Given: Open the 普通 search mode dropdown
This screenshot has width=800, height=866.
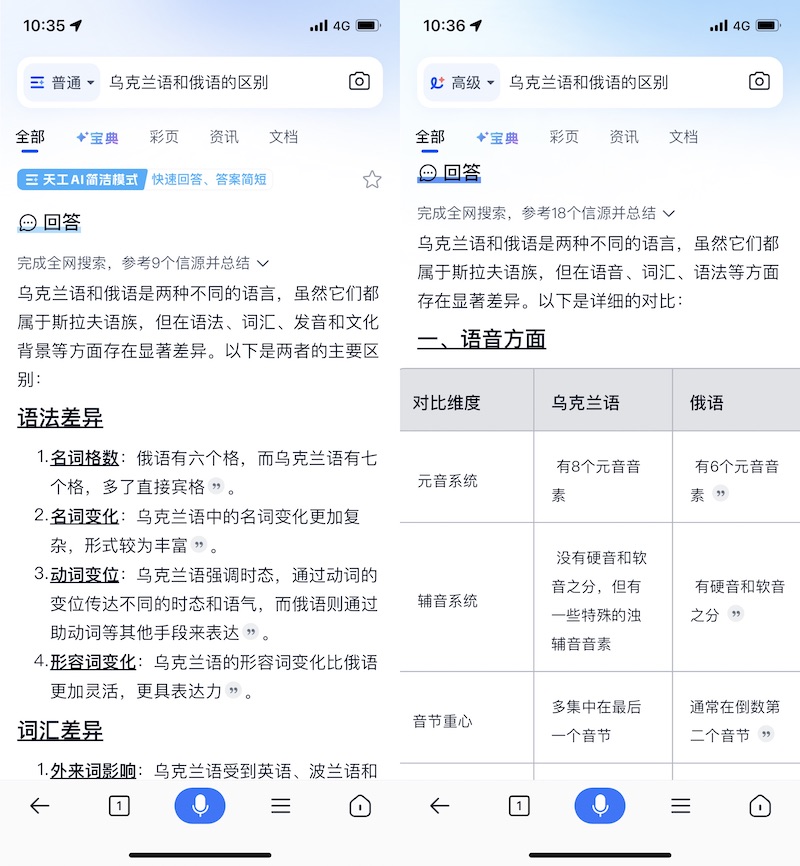Looking at the screenshot, I should click(x=62, y=83).
